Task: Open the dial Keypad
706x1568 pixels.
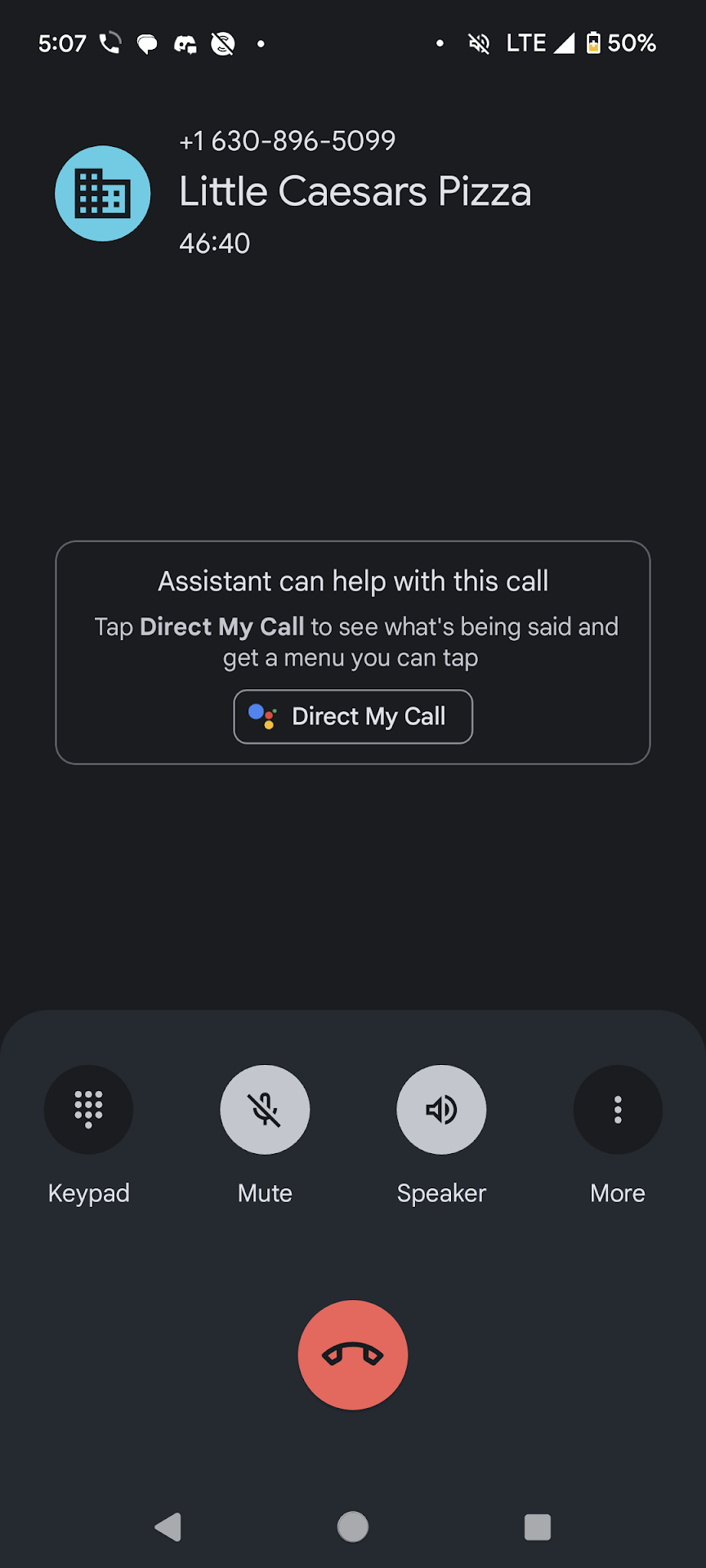Action: coord(88,1109)
